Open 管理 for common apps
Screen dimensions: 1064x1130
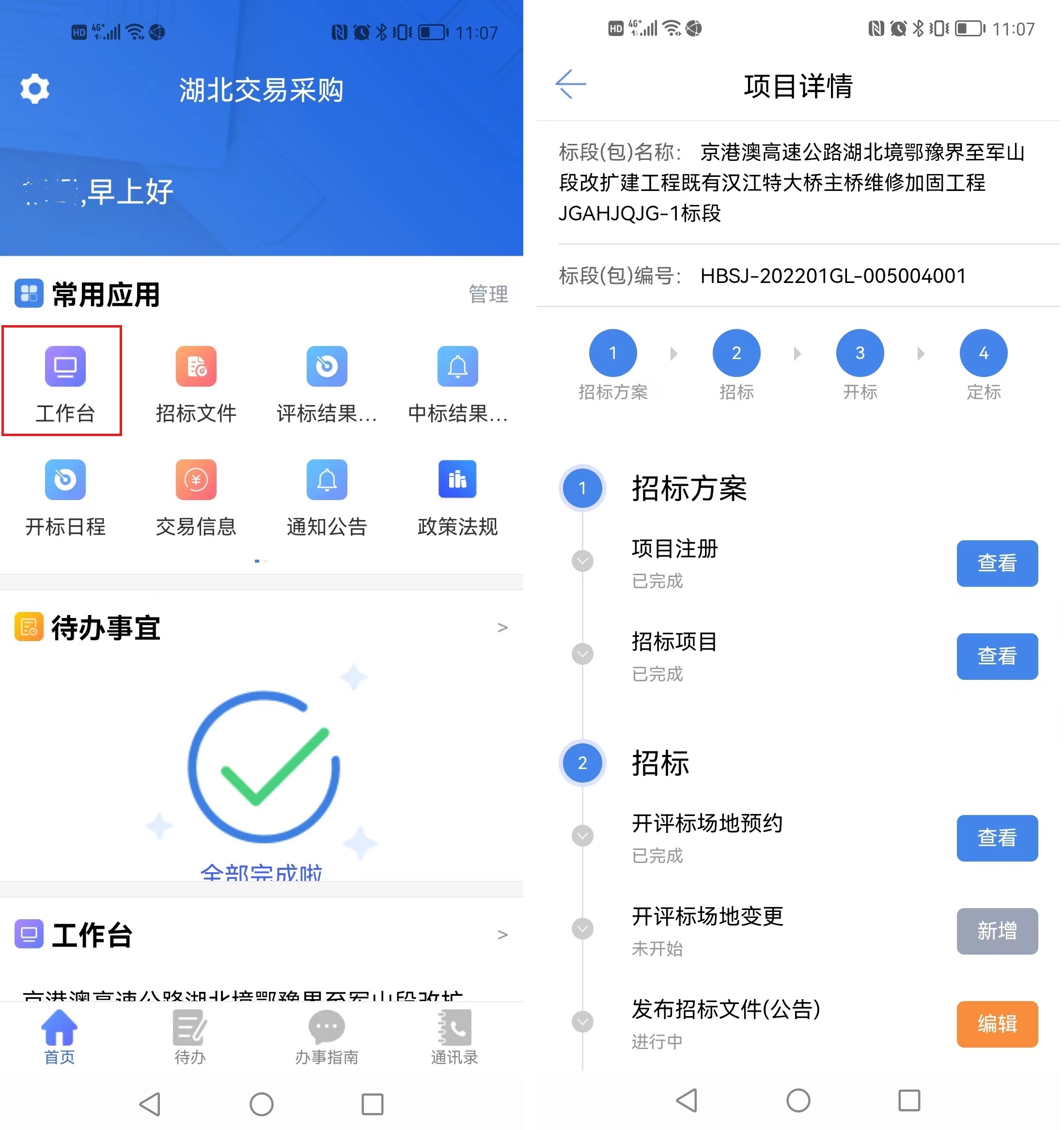pos(488,295)
